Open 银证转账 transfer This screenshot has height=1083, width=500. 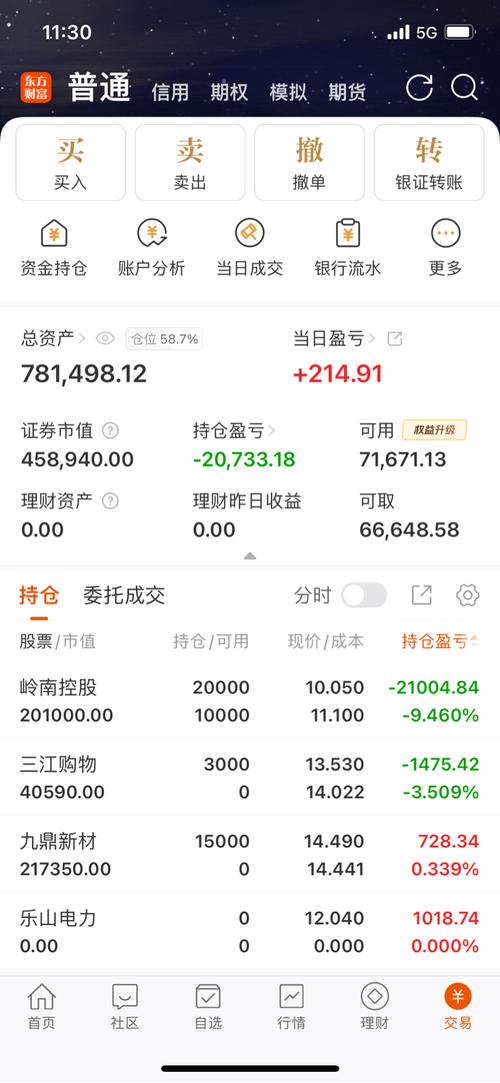pos(429,162)
